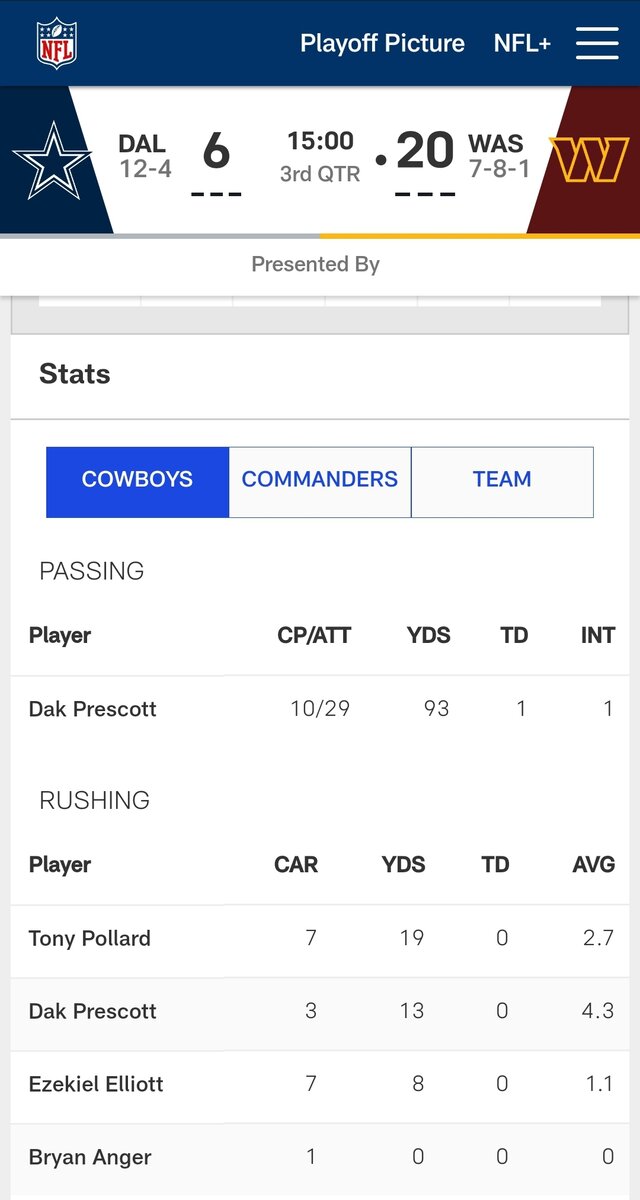Open the hamburger menu
This screenshot has width=640, height=1200.
tap(597, 43)
